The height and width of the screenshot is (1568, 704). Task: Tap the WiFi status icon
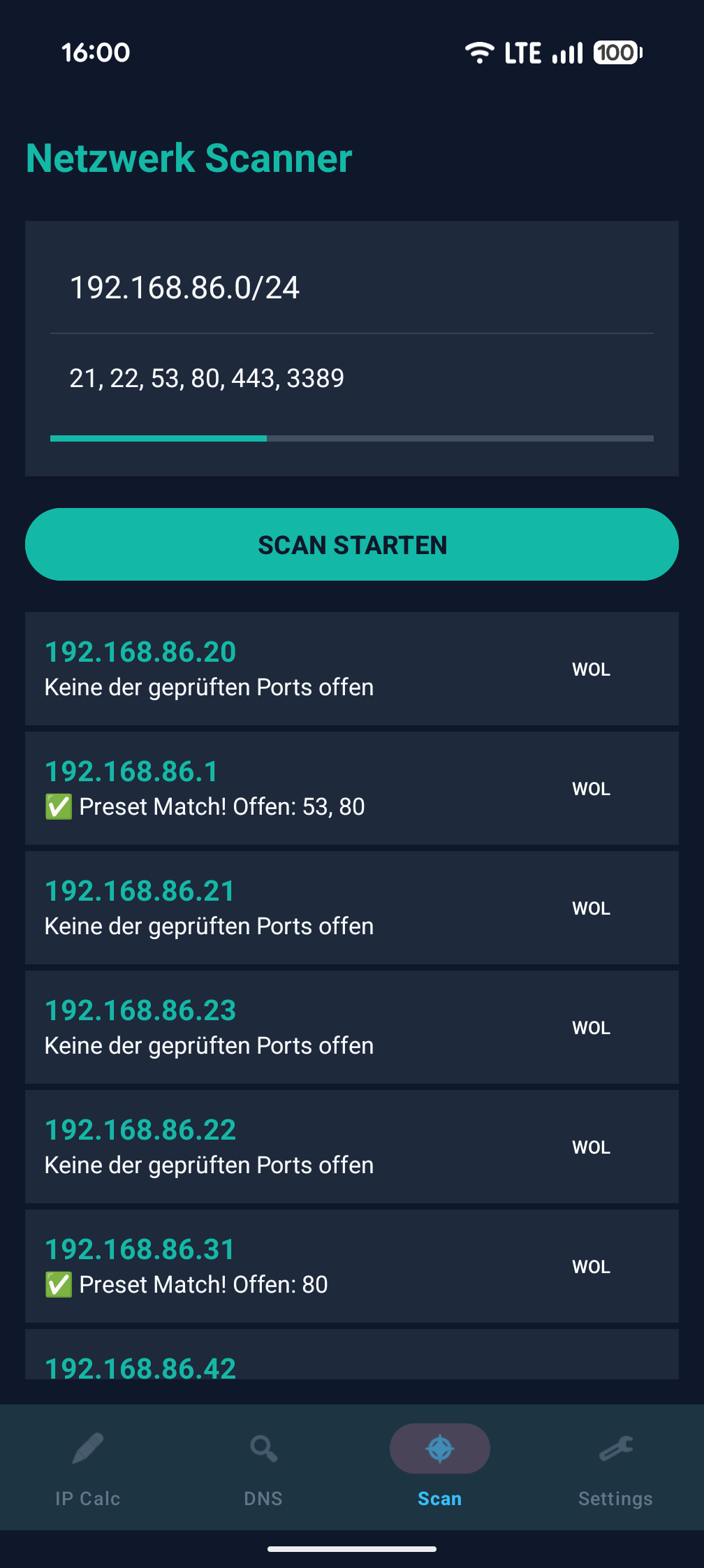click(479, 52)
